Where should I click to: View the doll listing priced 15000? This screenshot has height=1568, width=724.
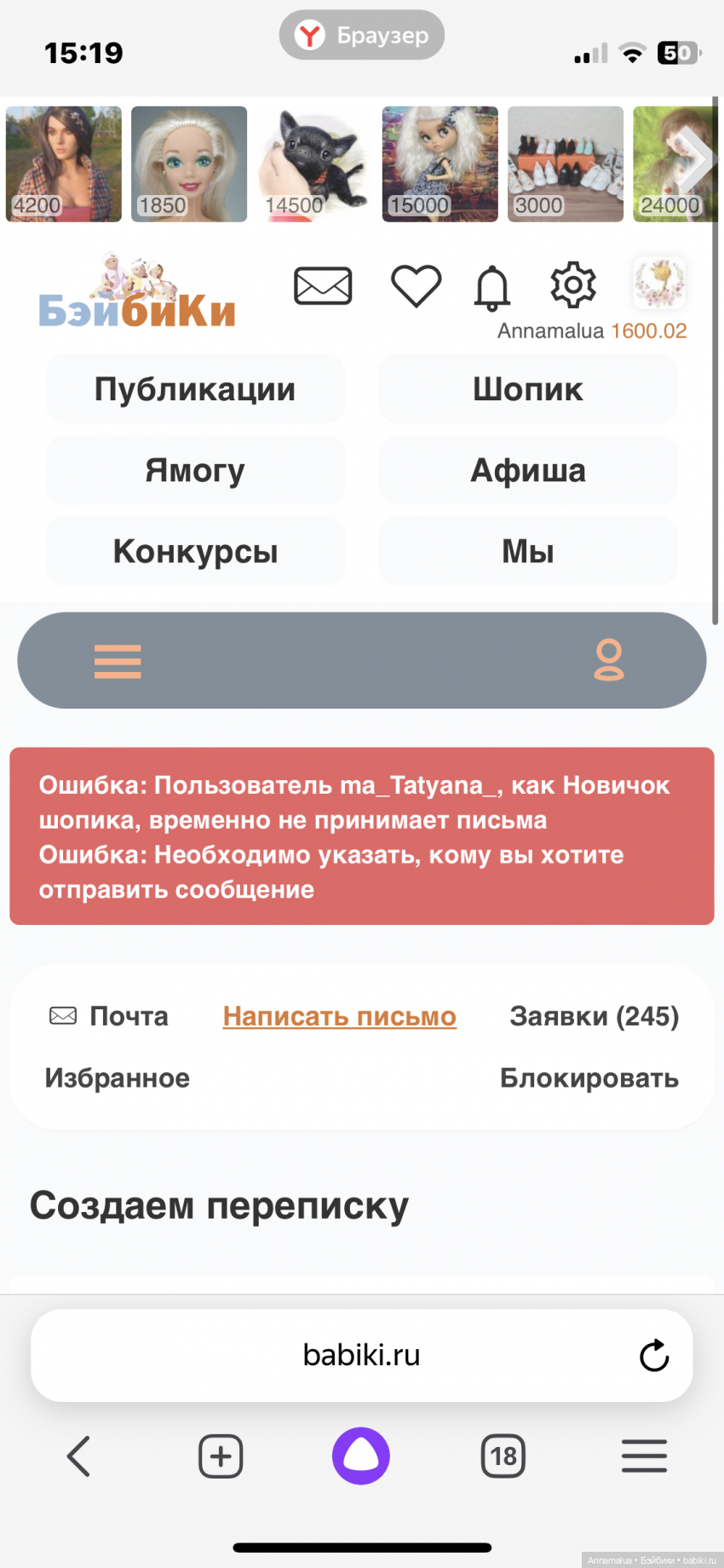tap(440, 164)
